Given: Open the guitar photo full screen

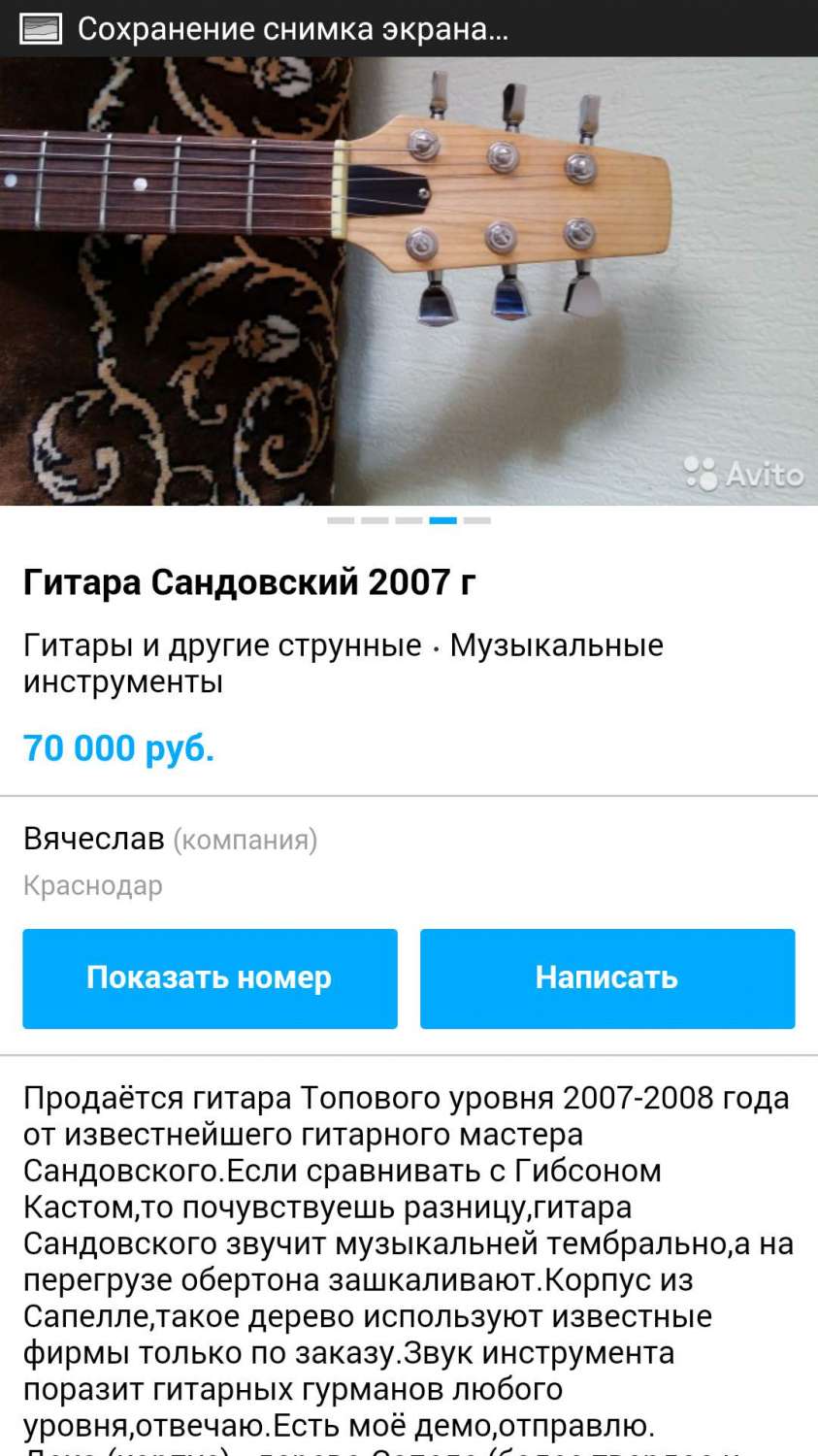Looking at the screenshot, I should coord(409,281).
